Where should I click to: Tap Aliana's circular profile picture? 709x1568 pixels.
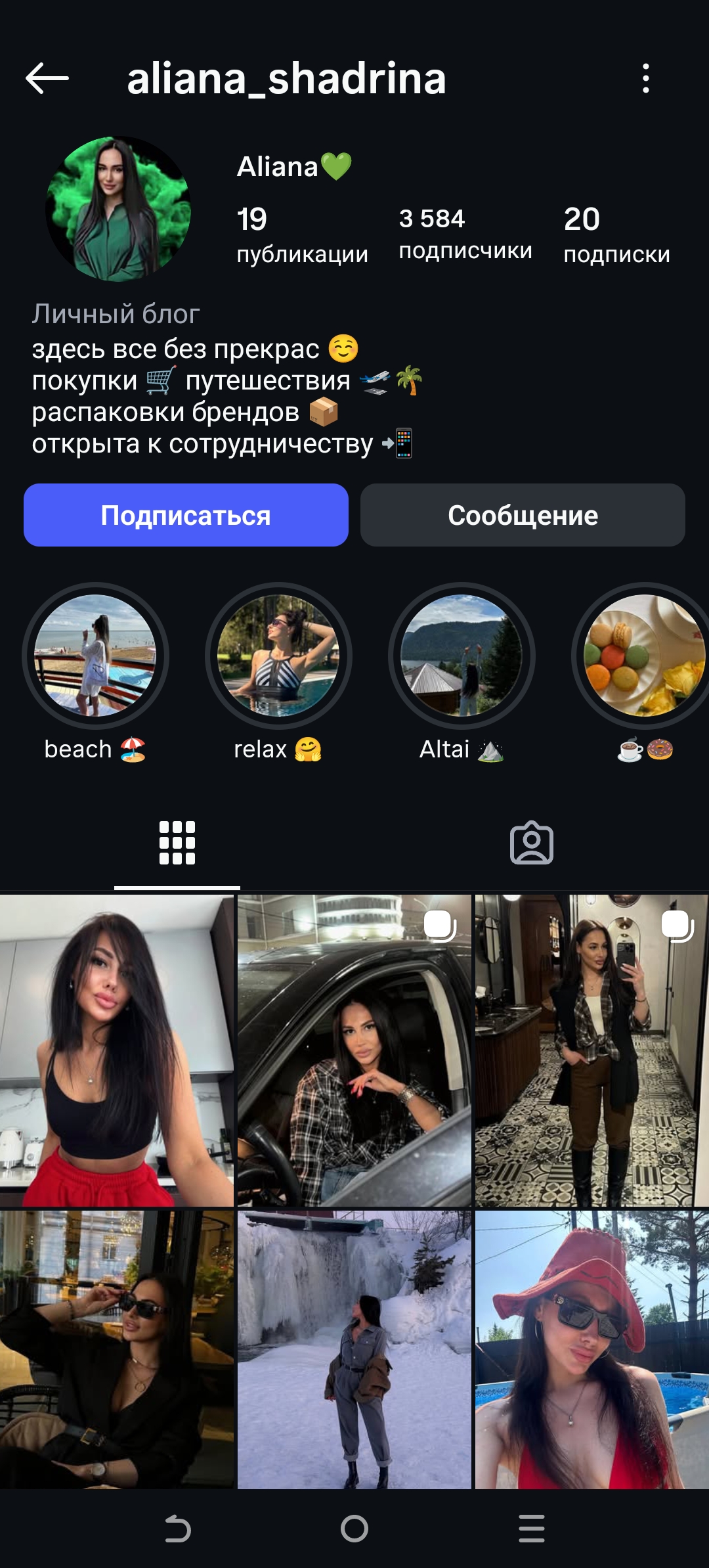121,204
